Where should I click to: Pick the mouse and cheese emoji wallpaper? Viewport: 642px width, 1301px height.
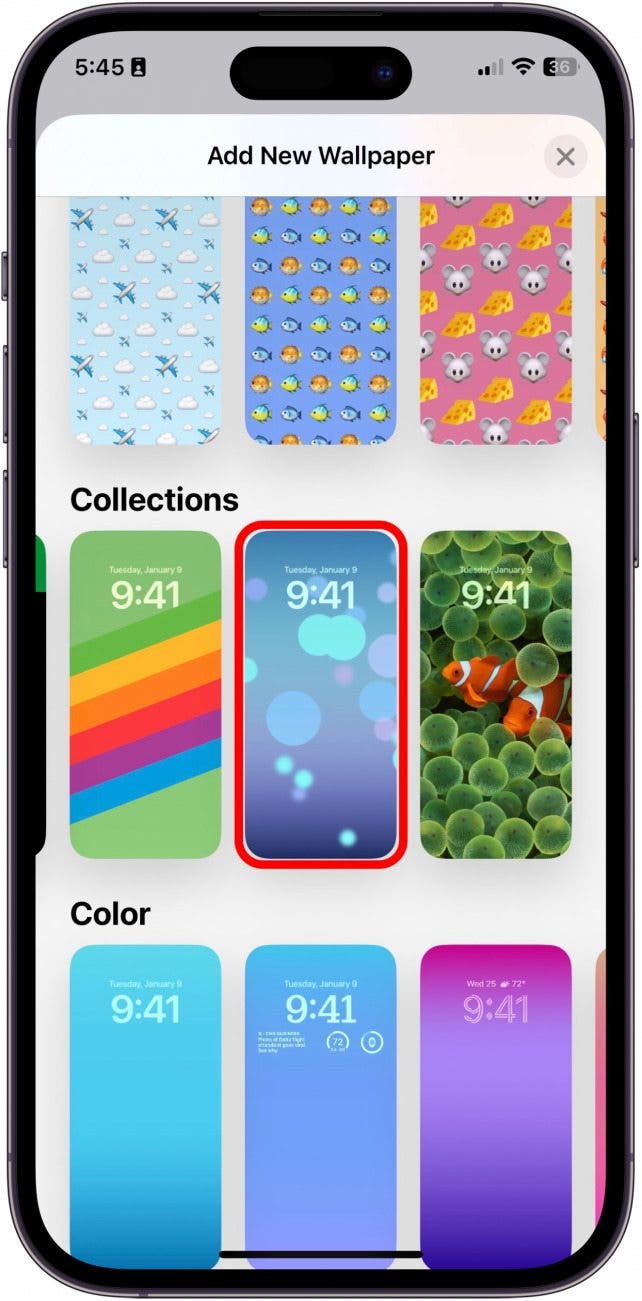point(496,320)
